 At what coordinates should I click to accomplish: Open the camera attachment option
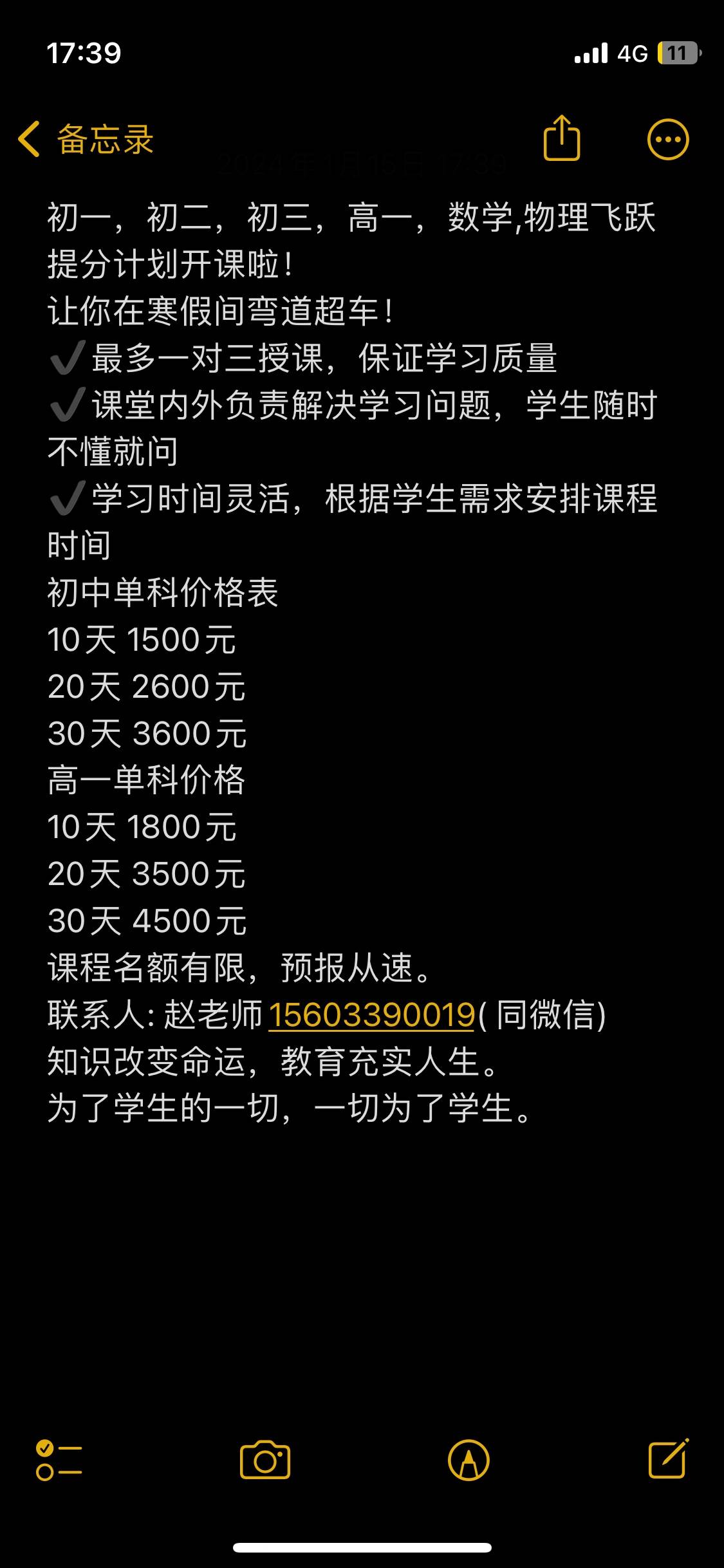pos(265,1459)
